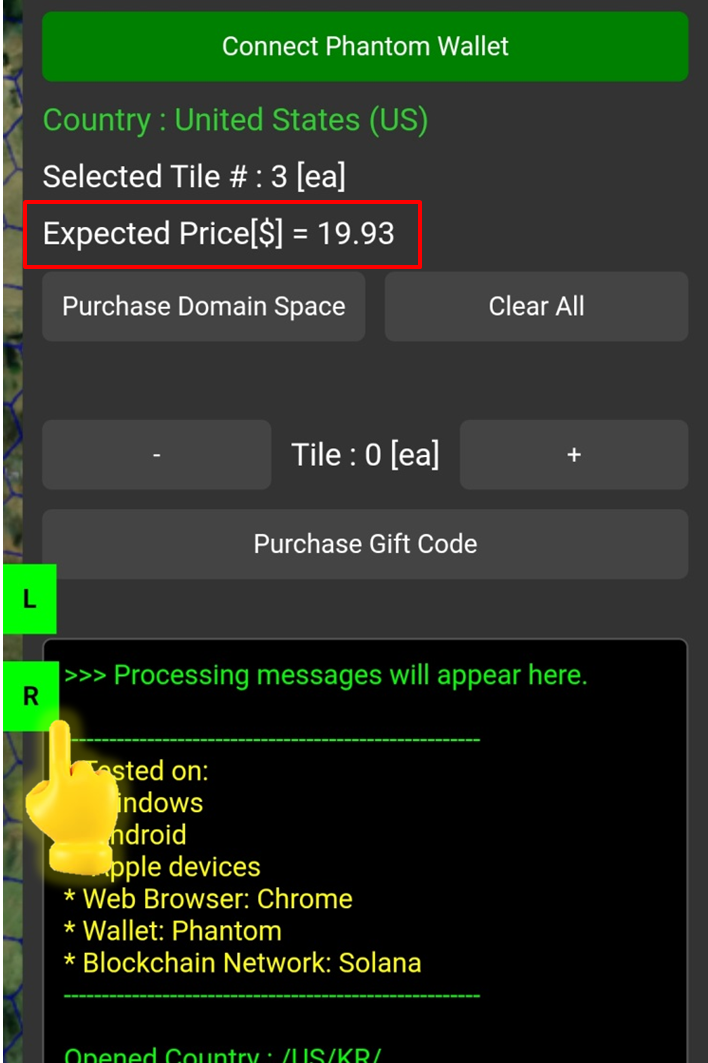This screenshot has width=708, height=1063.
Task: Increase gift tile count with plus
Action: [x=573, y=455]
